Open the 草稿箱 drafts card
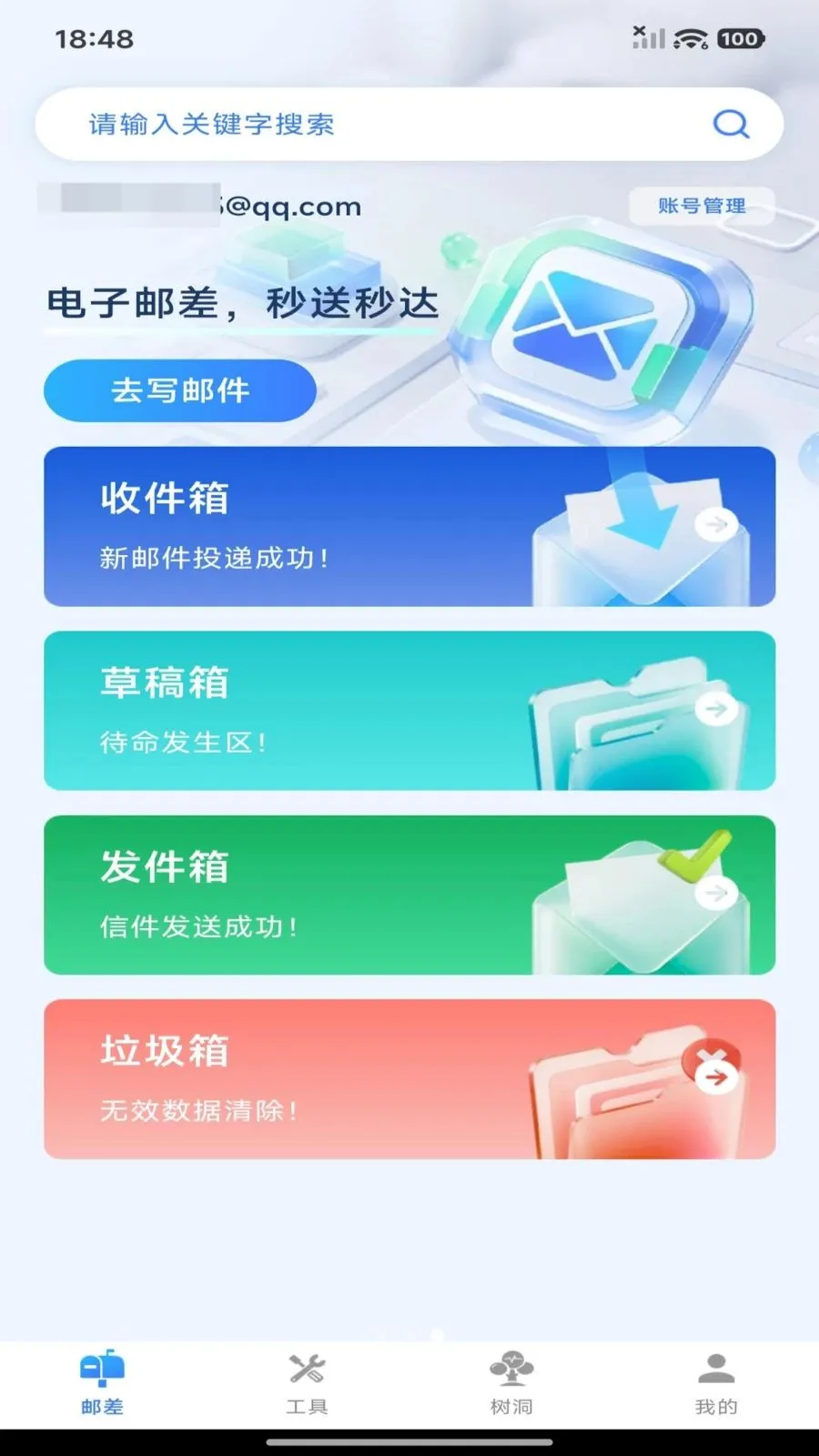The height and width of the screenshot is (1456, 819). 409,711
